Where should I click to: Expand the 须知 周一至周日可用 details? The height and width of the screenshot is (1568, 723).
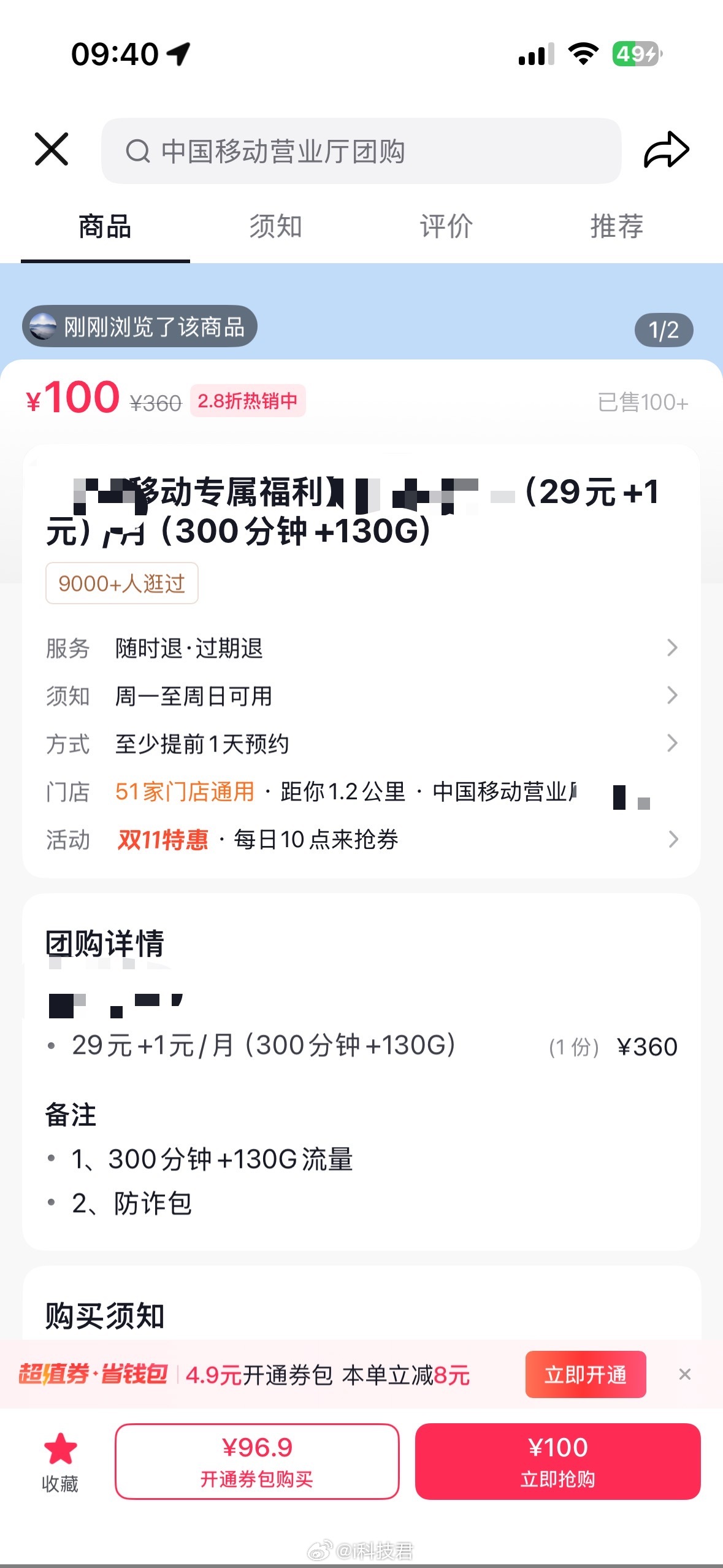[362, 695]
